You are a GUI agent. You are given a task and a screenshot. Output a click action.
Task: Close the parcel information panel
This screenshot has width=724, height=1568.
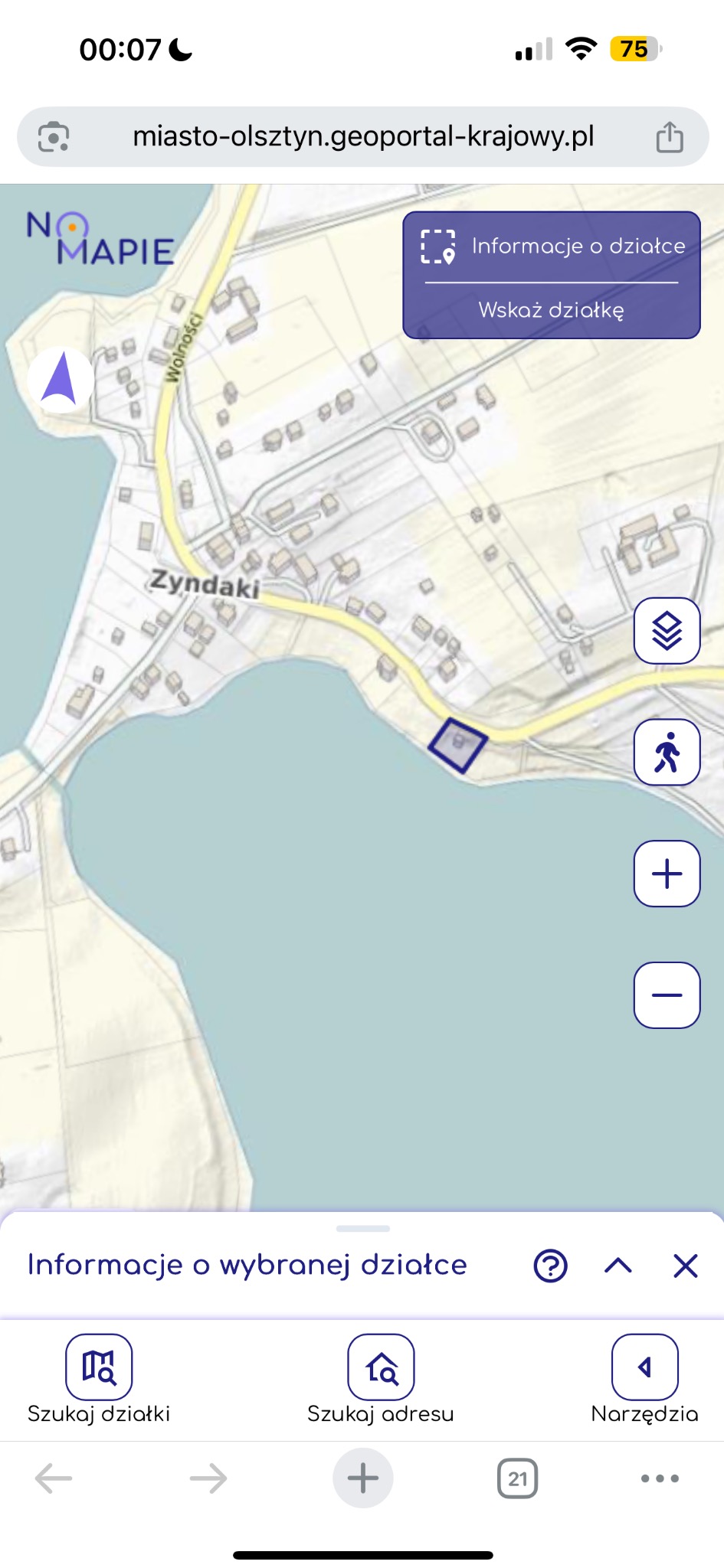click(x=686, y=1266)
